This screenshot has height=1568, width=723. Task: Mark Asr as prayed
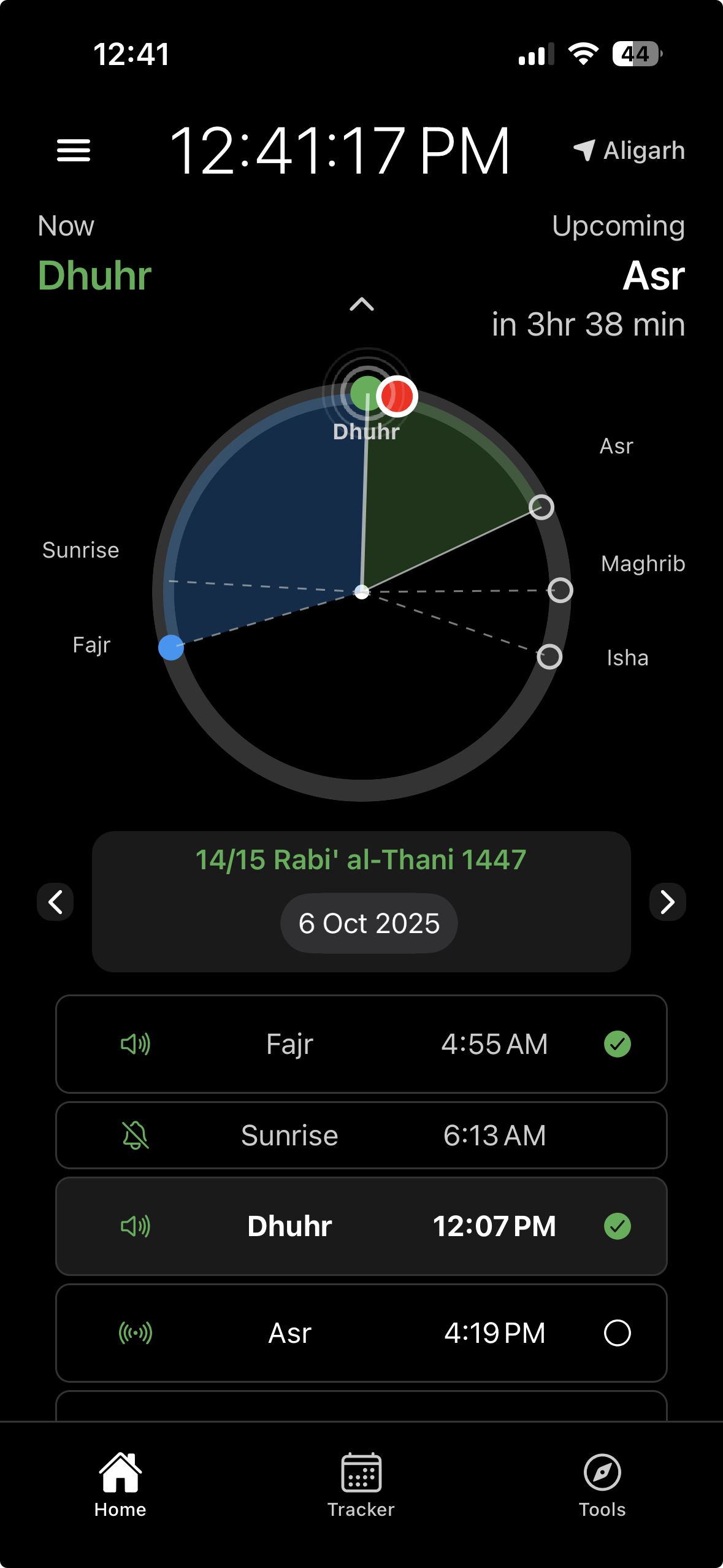(617, 1333)
